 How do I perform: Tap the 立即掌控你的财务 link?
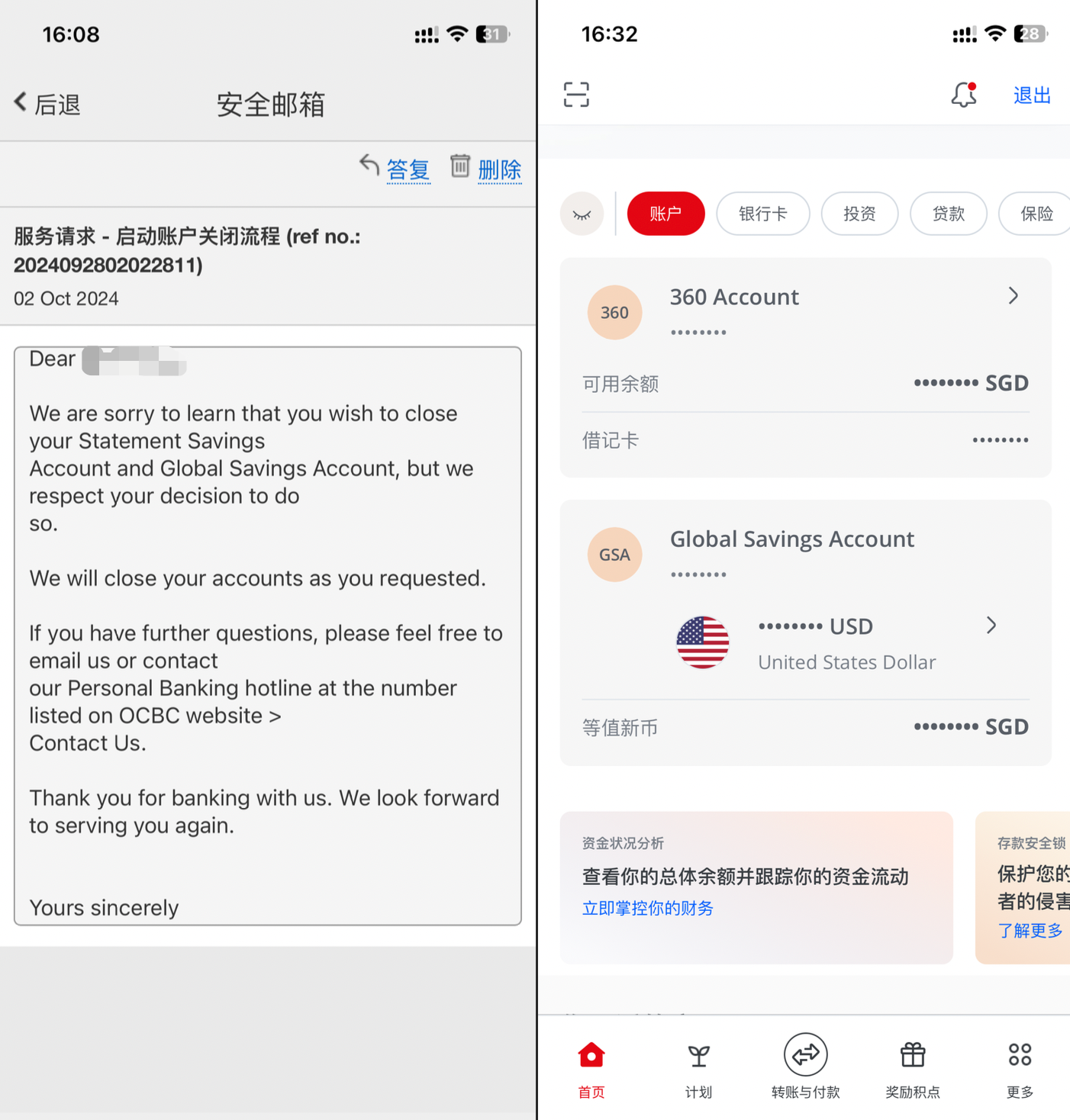tap(647, 908)
